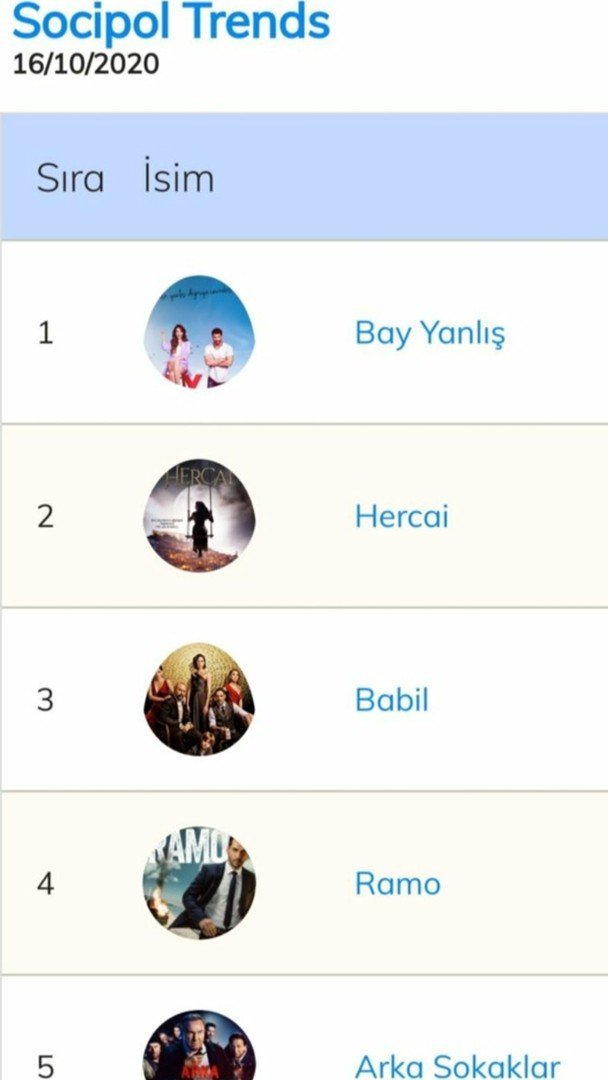Image resolution: width=608 pixels, height=1080 pixels.
Task: Open the Bay Yanlış link
Action: (429, 333)
